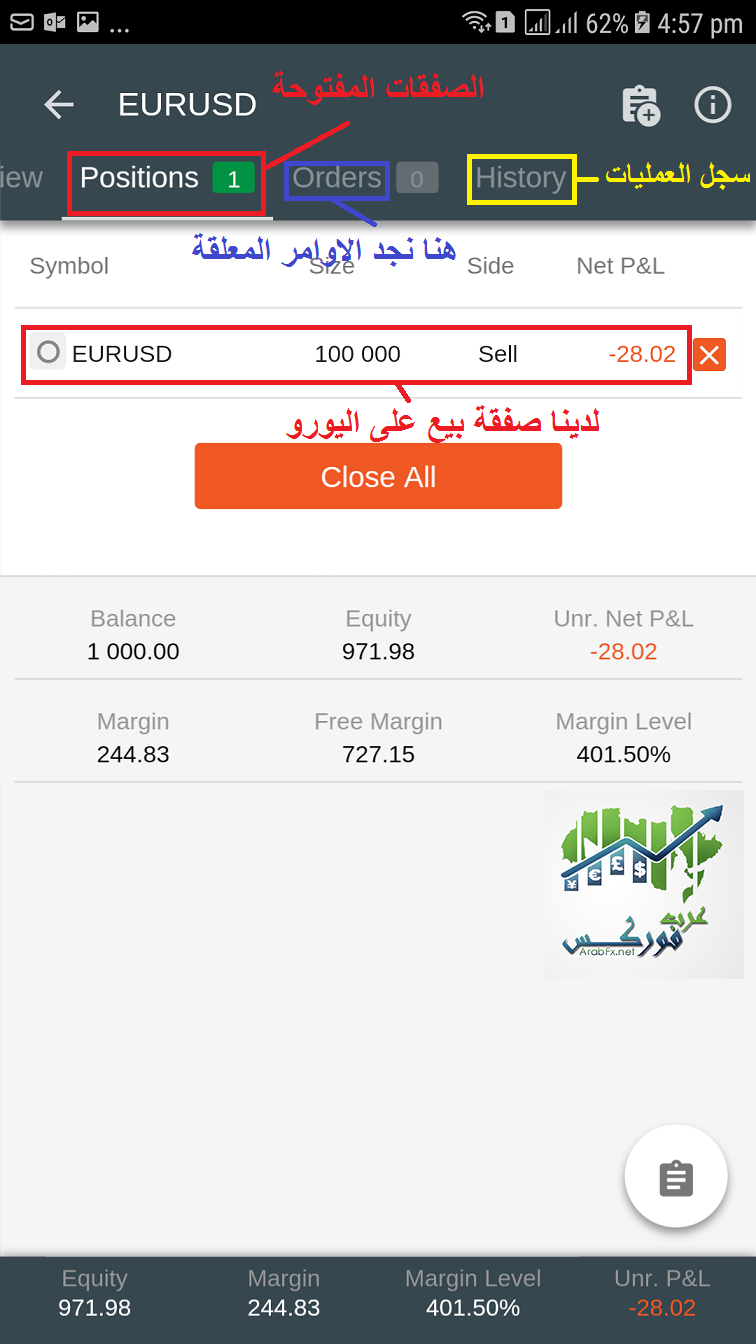Select the EURUSD position radio circle
Viewport: 756px width, 1344px height.
tap(48, 352)
